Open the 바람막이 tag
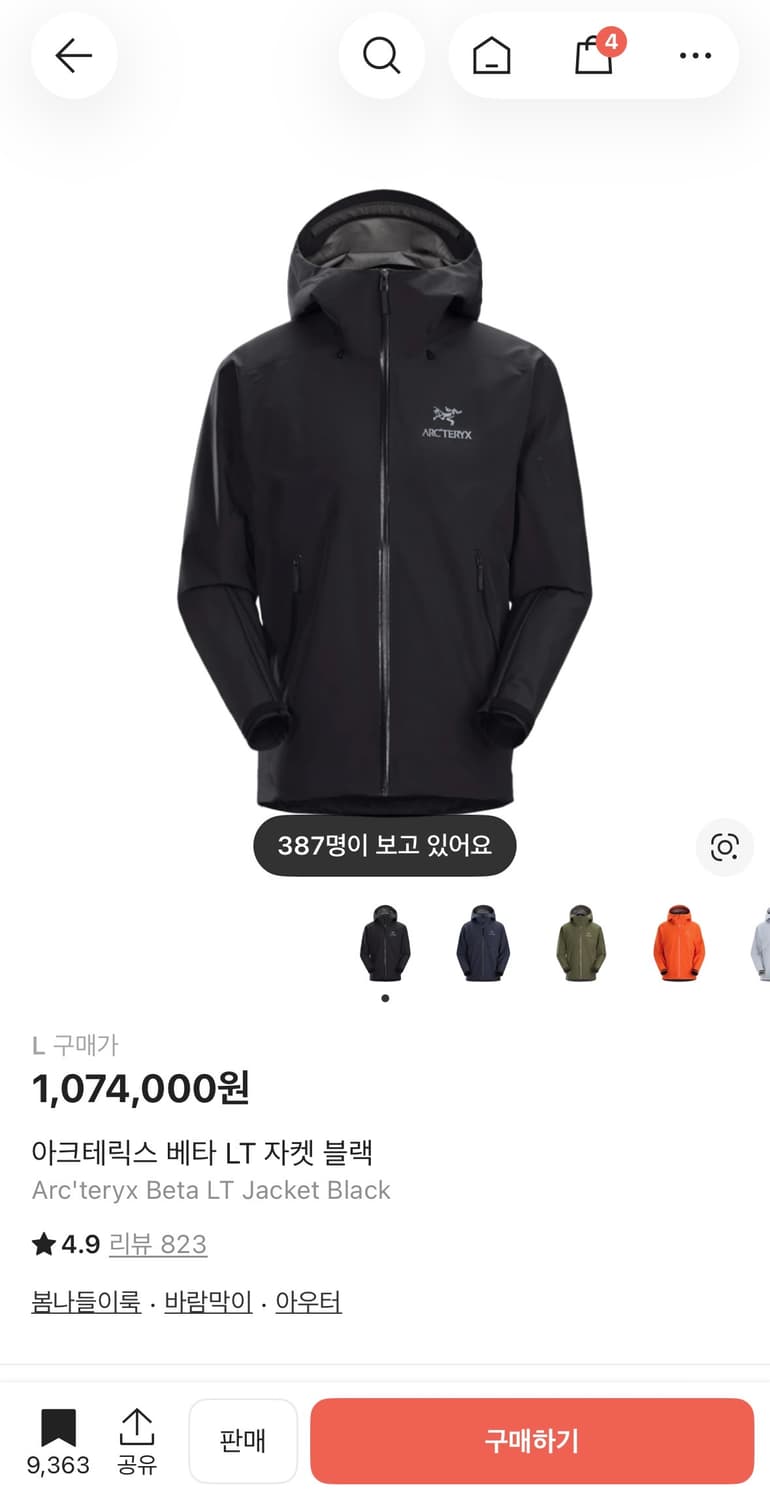This screenshot has width=770, height=1500. coord(206,1302)
